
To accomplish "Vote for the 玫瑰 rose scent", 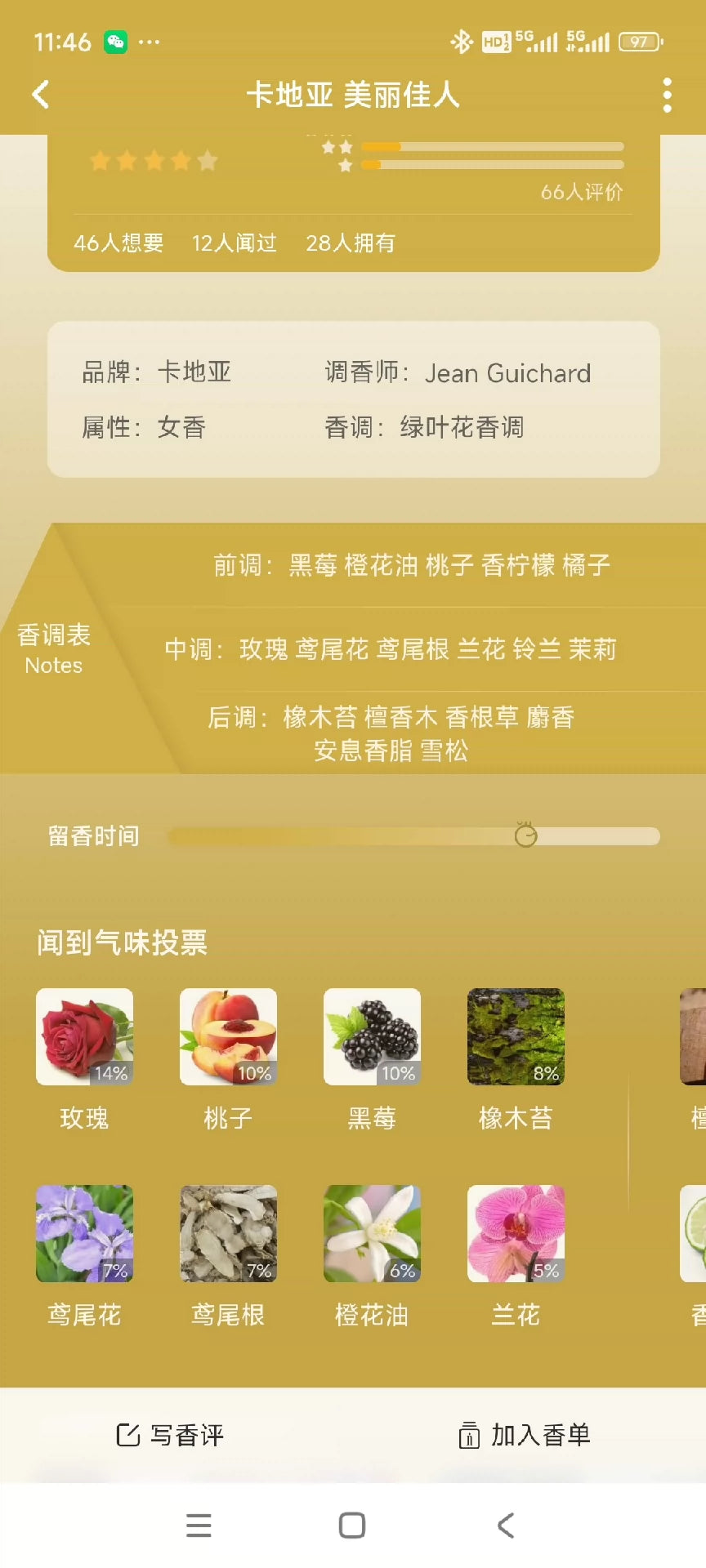I will [84, 1037].
